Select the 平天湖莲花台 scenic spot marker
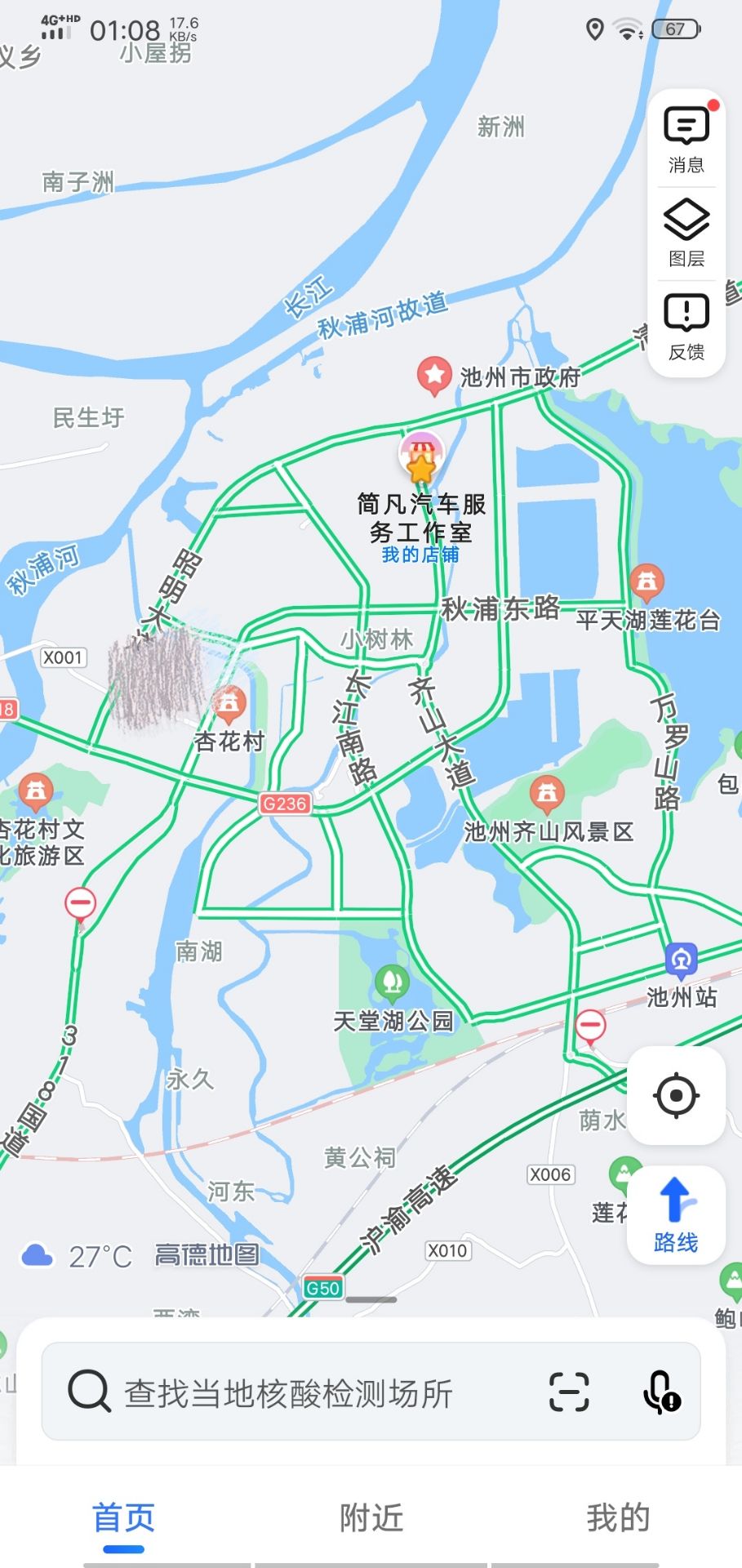Image resolution: width=742 pixels, height=1568 pixels. [x=646, y=582]
